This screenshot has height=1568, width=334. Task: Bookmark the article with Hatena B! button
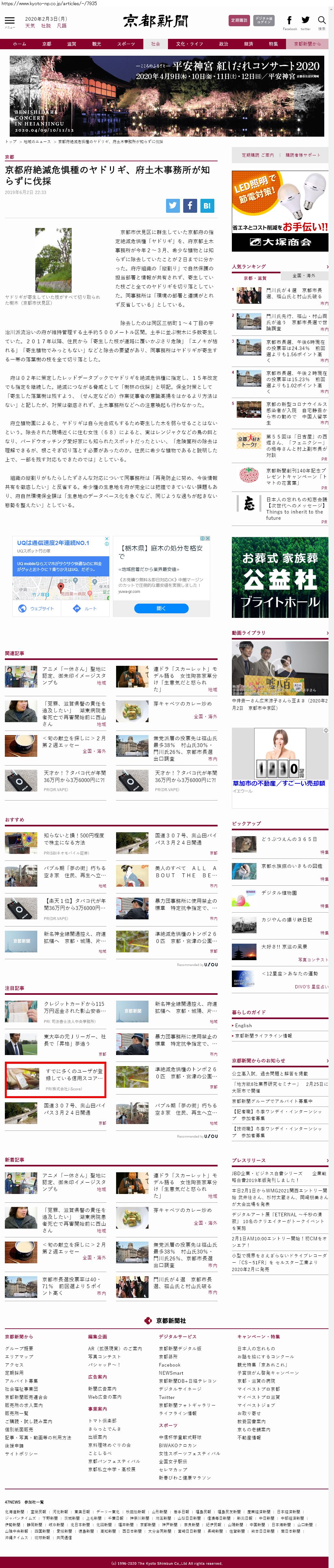tap(207, 206)
